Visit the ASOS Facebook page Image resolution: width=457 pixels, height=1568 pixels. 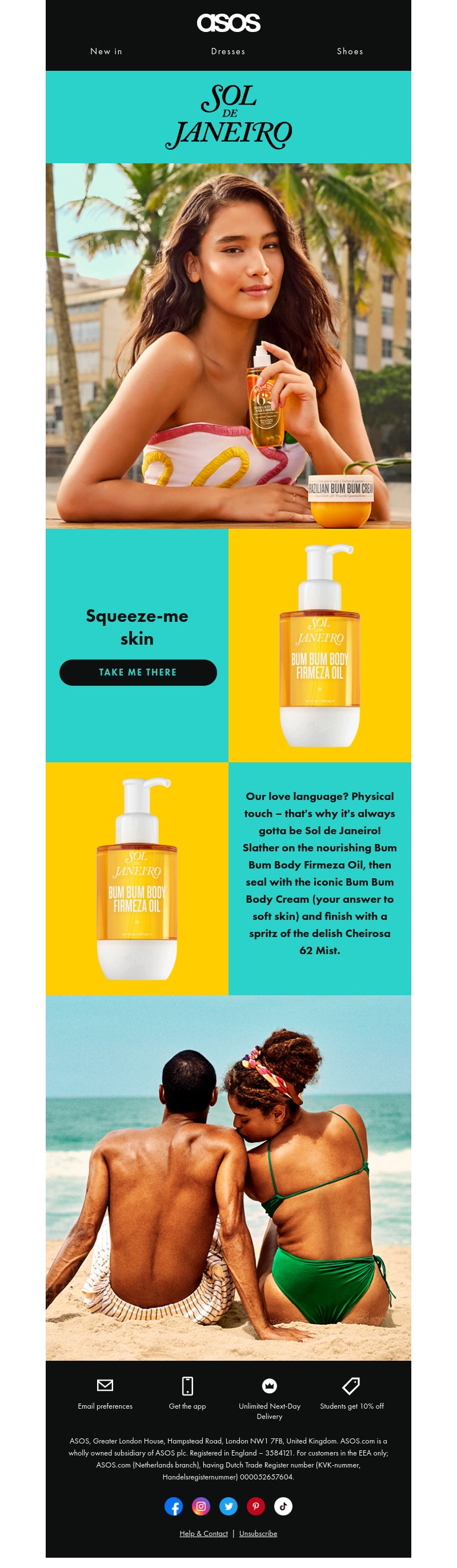(174, 1506)
